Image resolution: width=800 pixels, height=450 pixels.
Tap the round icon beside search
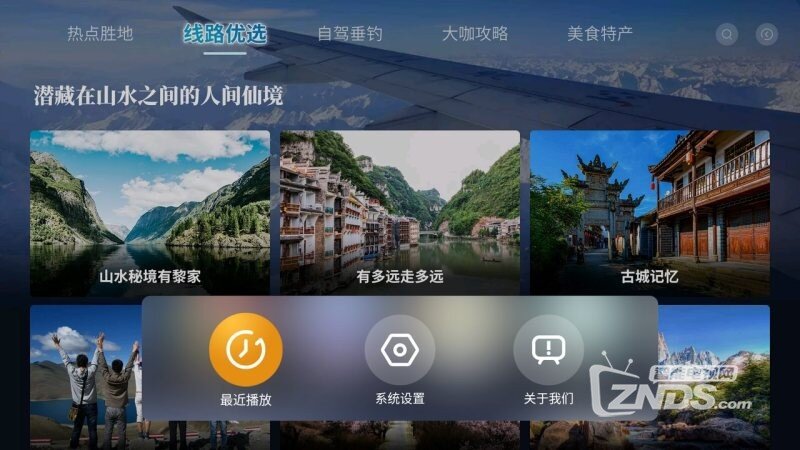point(767,34)
